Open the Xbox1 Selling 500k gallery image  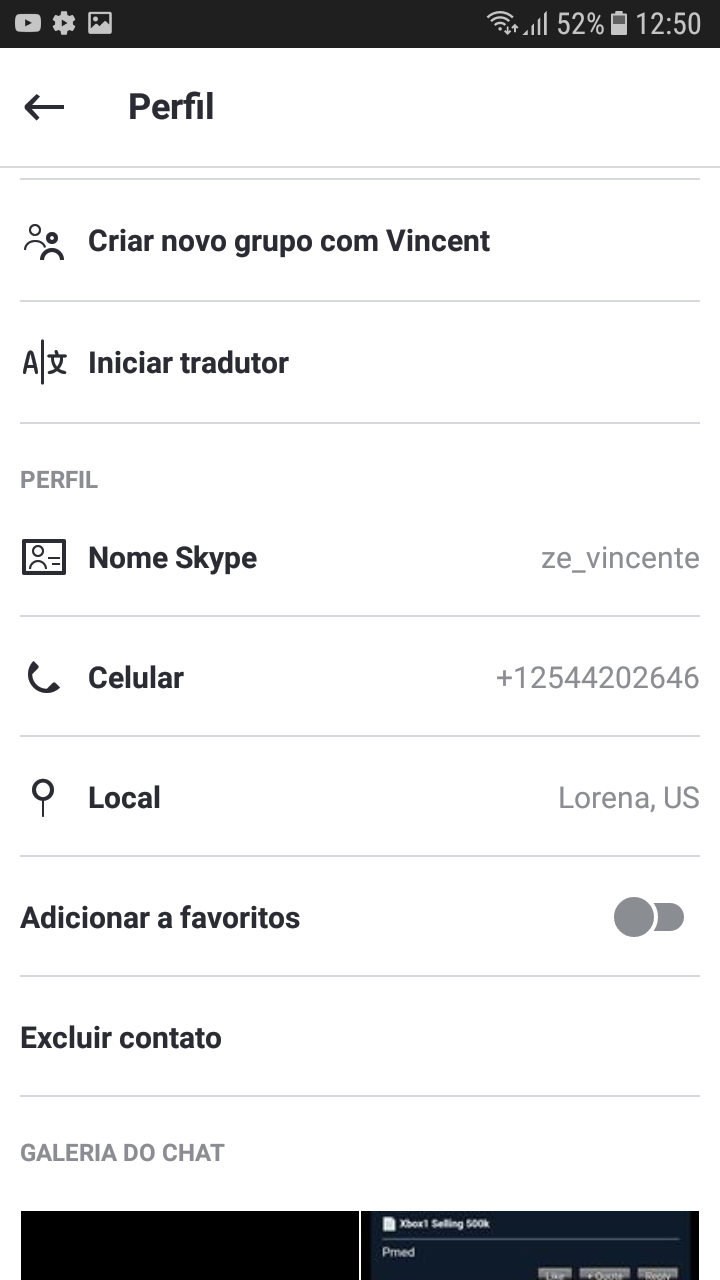[x=530, y=1245]
